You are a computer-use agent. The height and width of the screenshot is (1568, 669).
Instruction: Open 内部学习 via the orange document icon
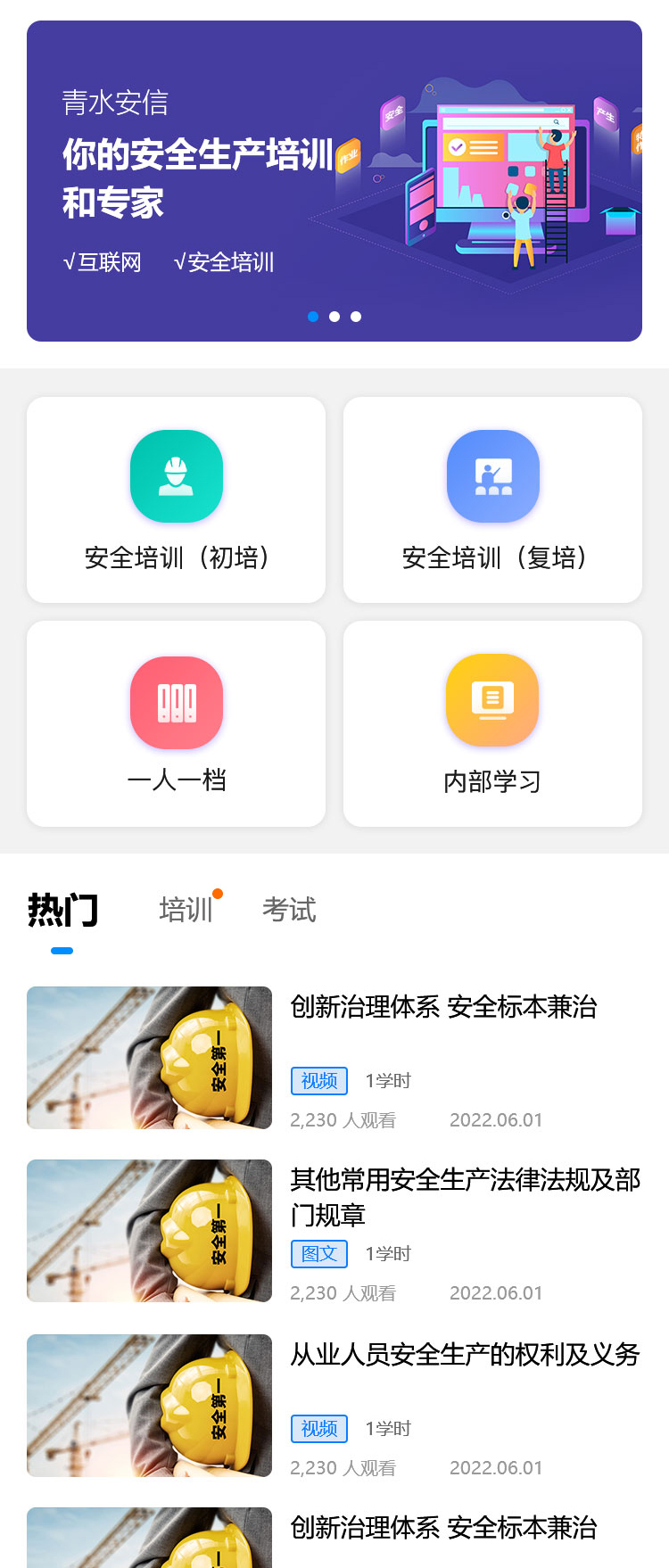492,700
